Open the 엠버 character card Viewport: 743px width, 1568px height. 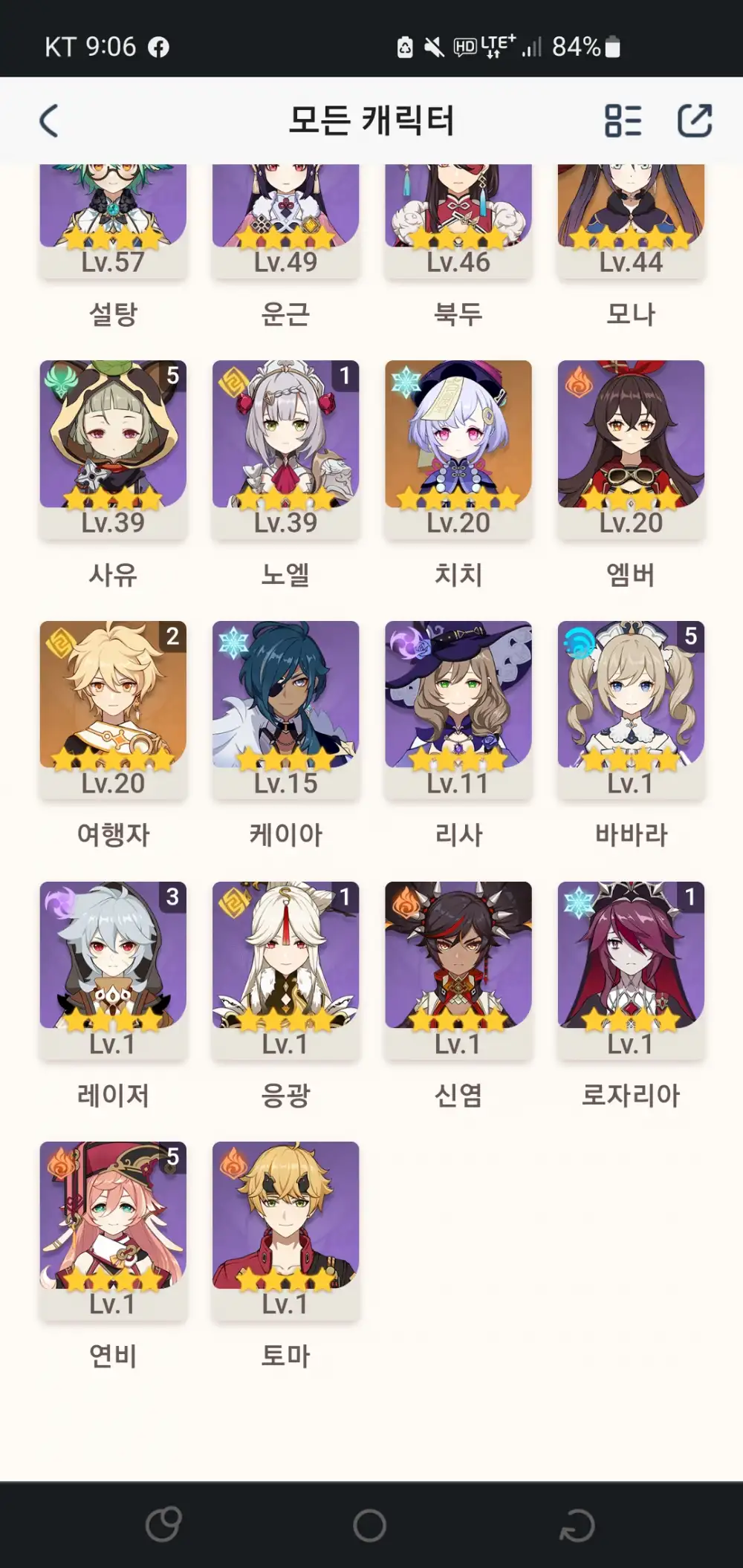[x=631, y=449]
